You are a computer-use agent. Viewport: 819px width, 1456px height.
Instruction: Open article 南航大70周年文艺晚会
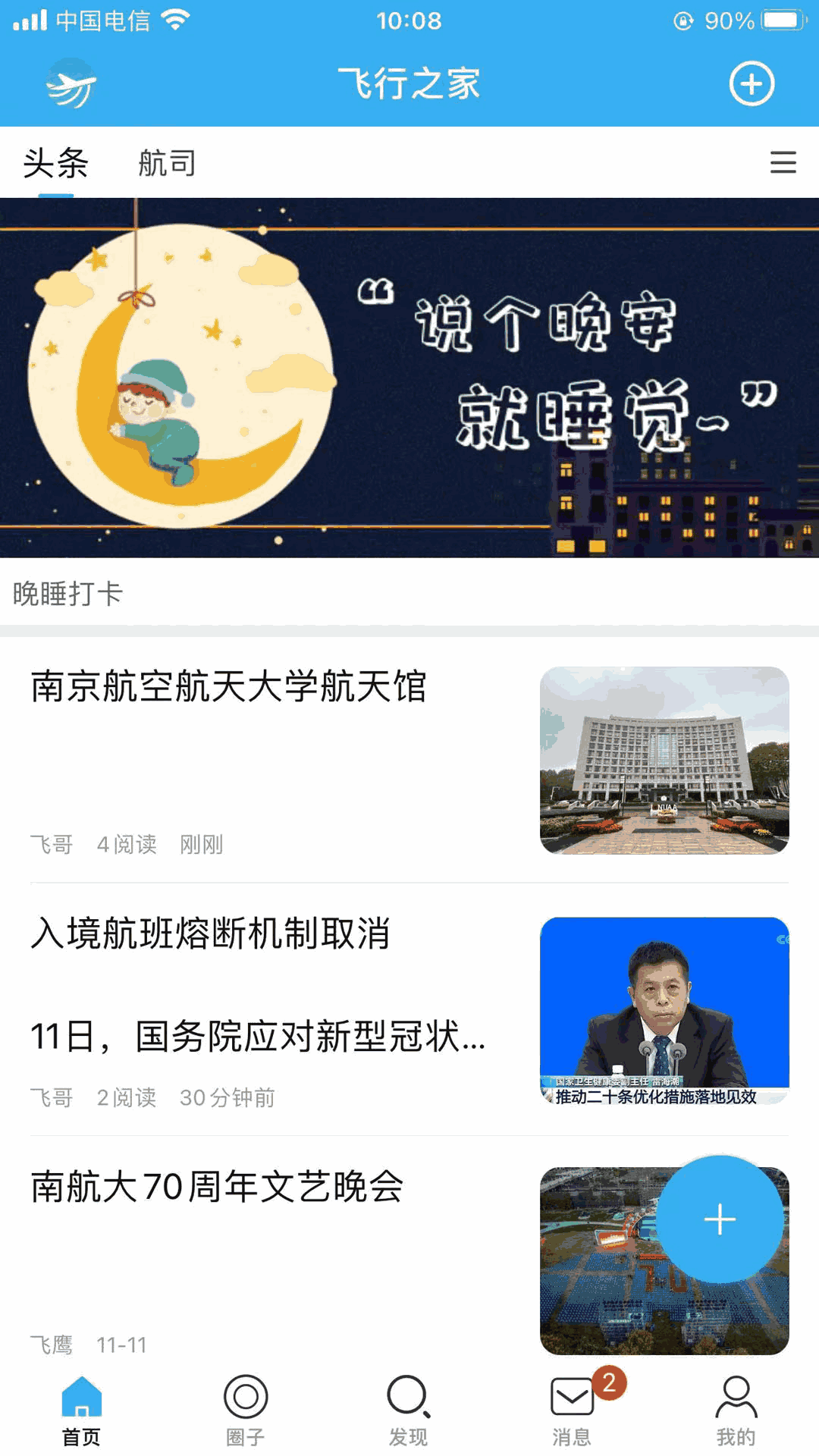217,1186
